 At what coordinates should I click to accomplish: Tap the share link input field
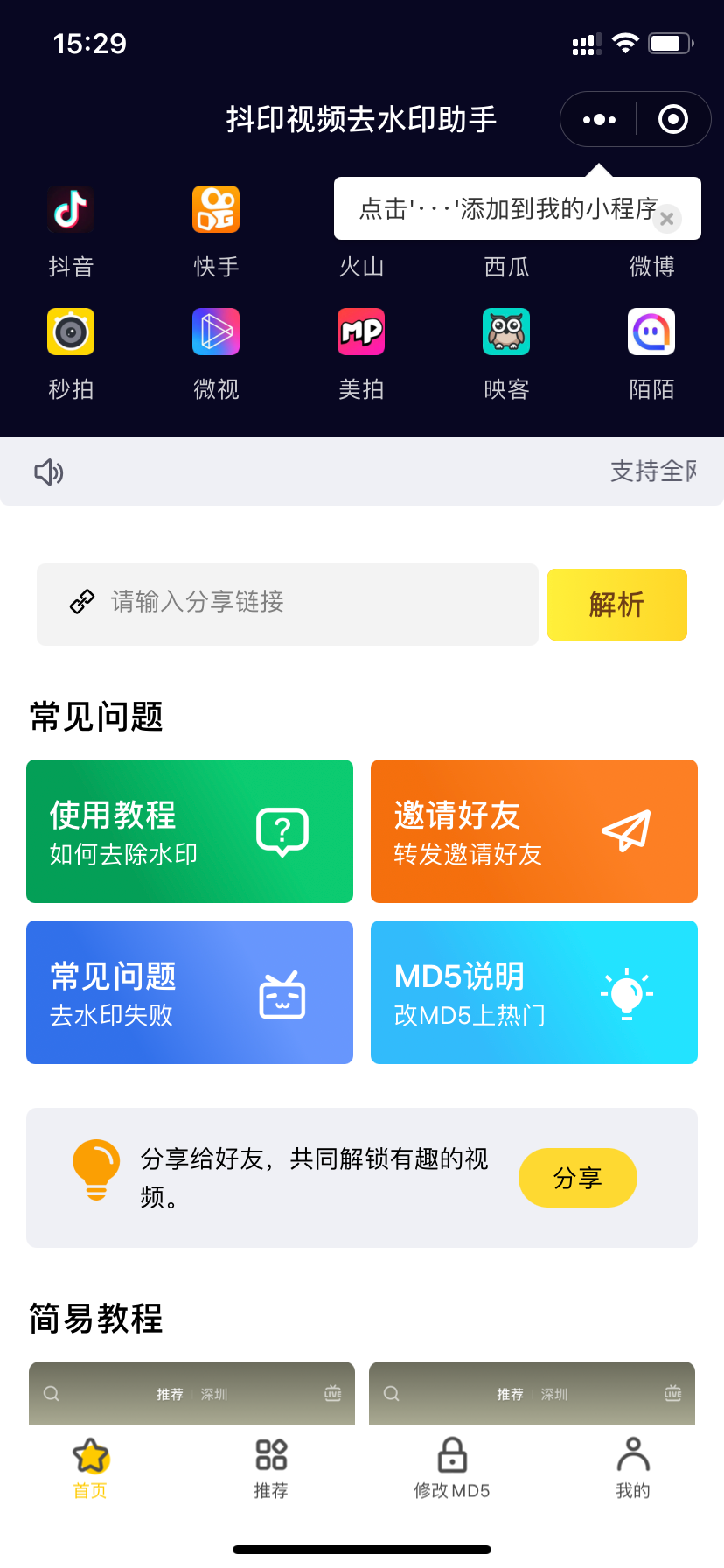[x=297, y=604]
